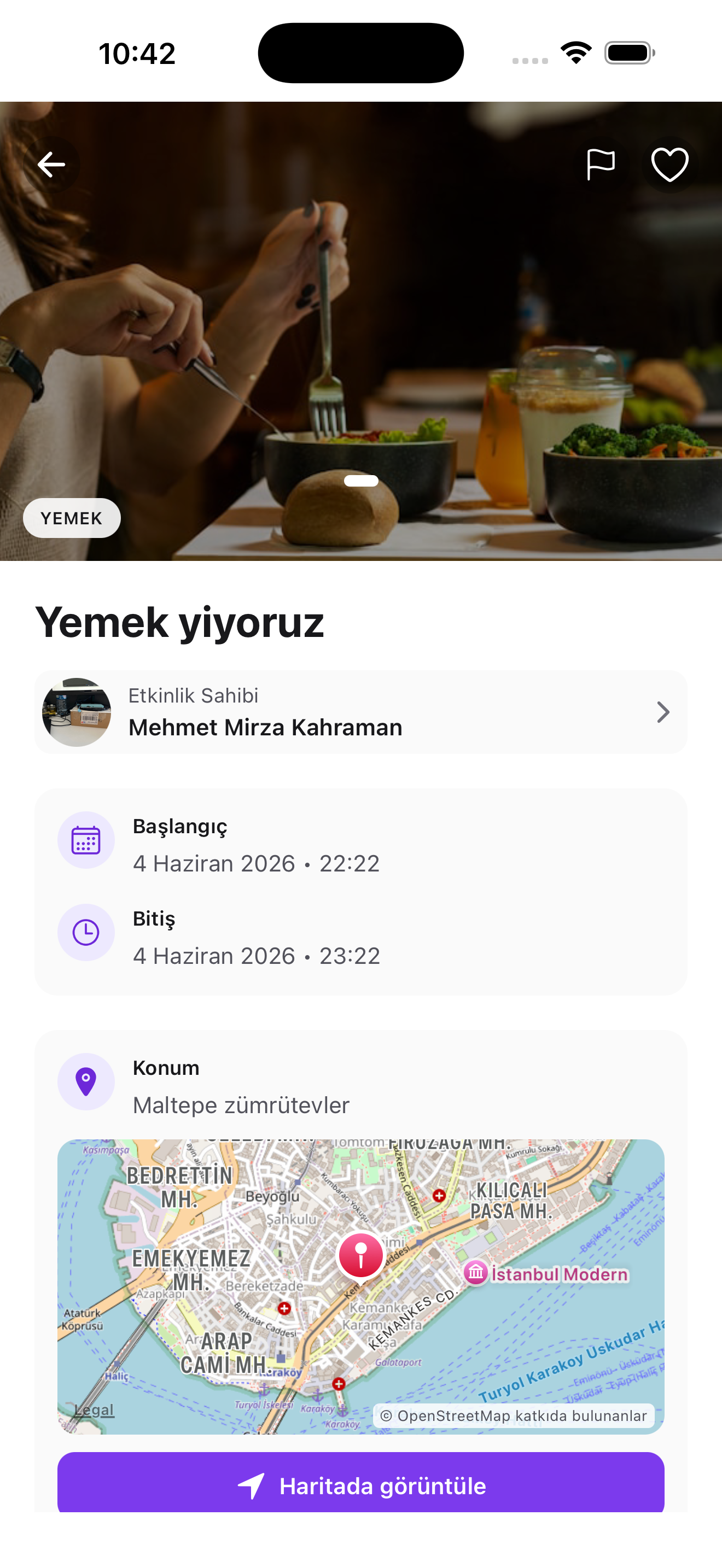This screenshot has height=1568, width=722.
Task: Favorite this event with the heart icon
Action: point(669,165)
